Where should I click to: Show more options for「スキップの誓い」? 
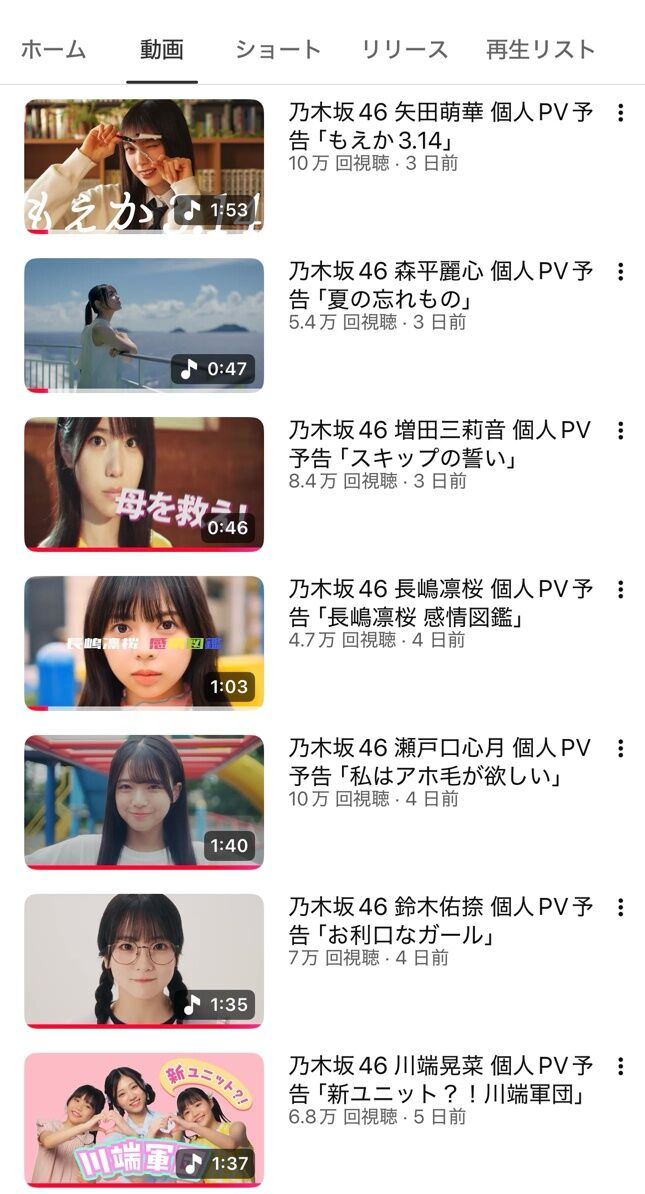coord(621,431)
